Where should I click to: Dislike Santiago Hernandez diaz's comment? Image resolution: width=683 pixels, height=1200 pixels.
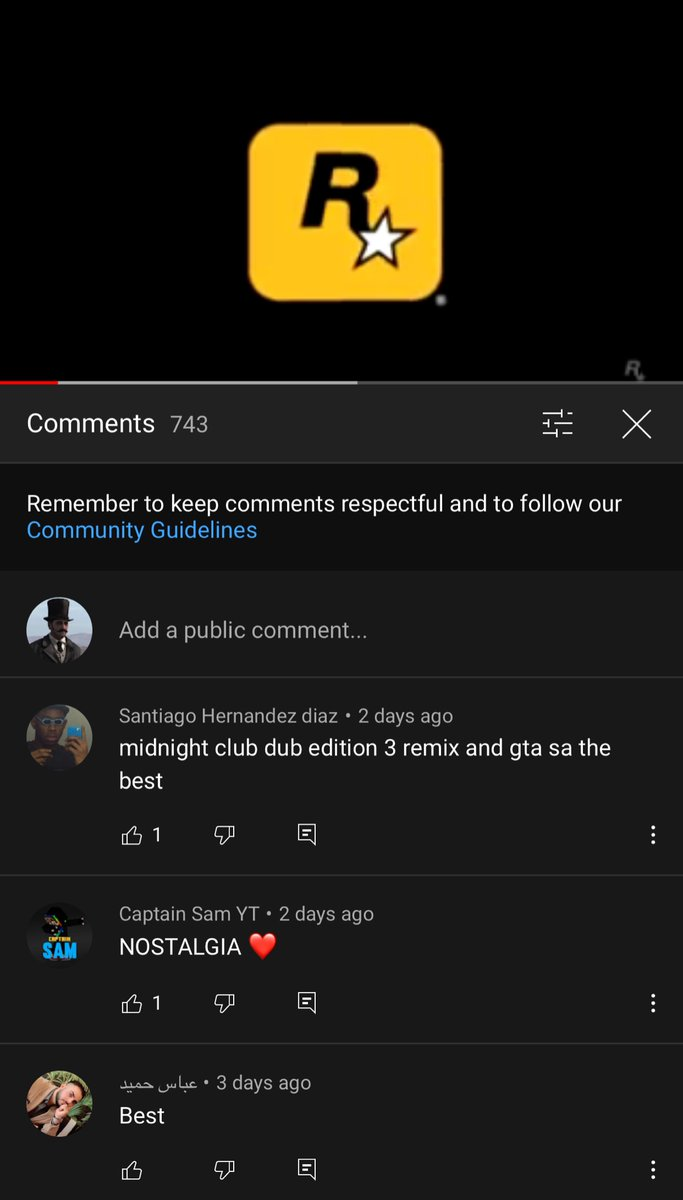coord(224,835)
